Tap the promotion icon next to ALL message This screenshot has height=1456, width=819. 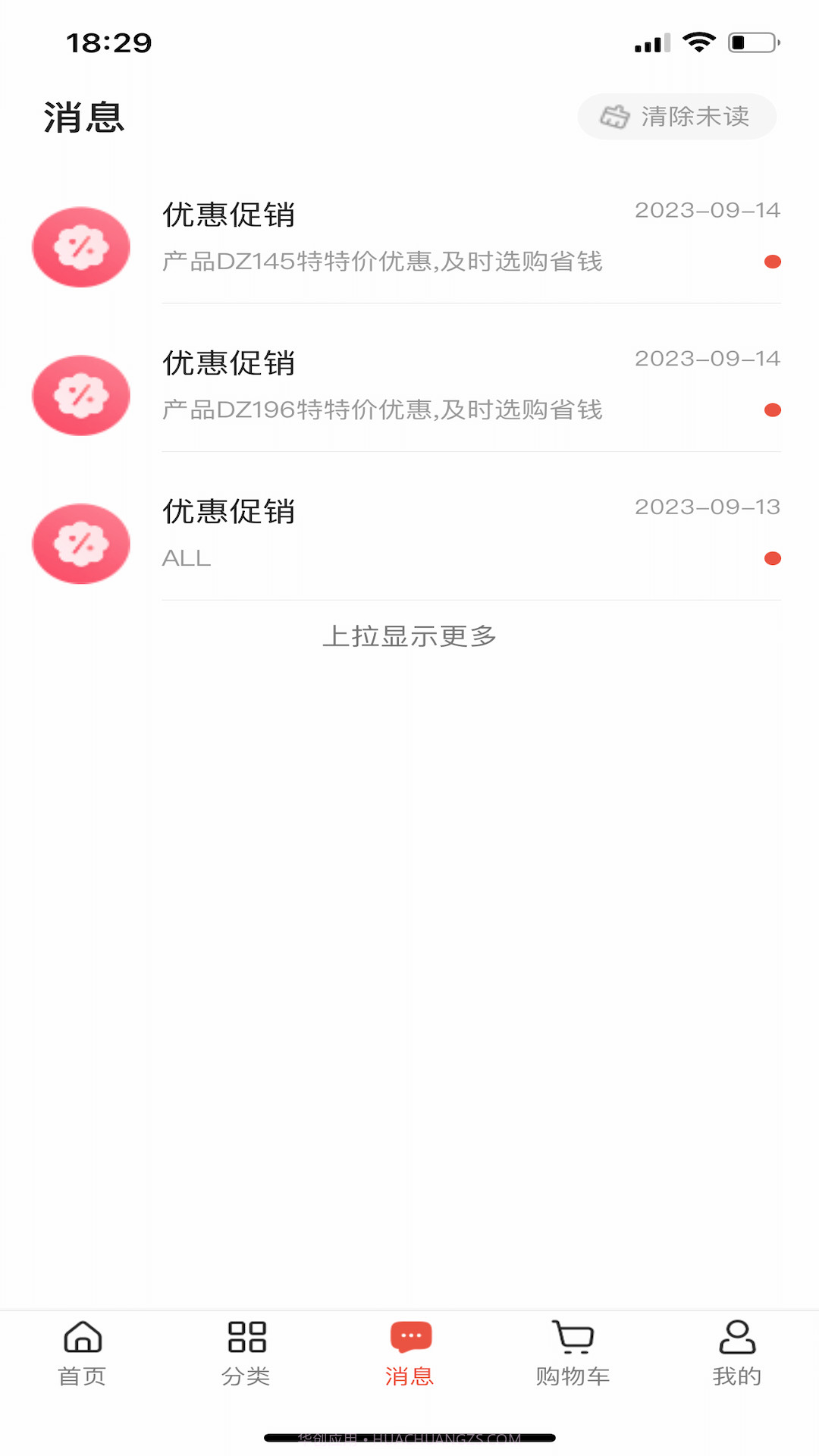click(x=80, y=543)
